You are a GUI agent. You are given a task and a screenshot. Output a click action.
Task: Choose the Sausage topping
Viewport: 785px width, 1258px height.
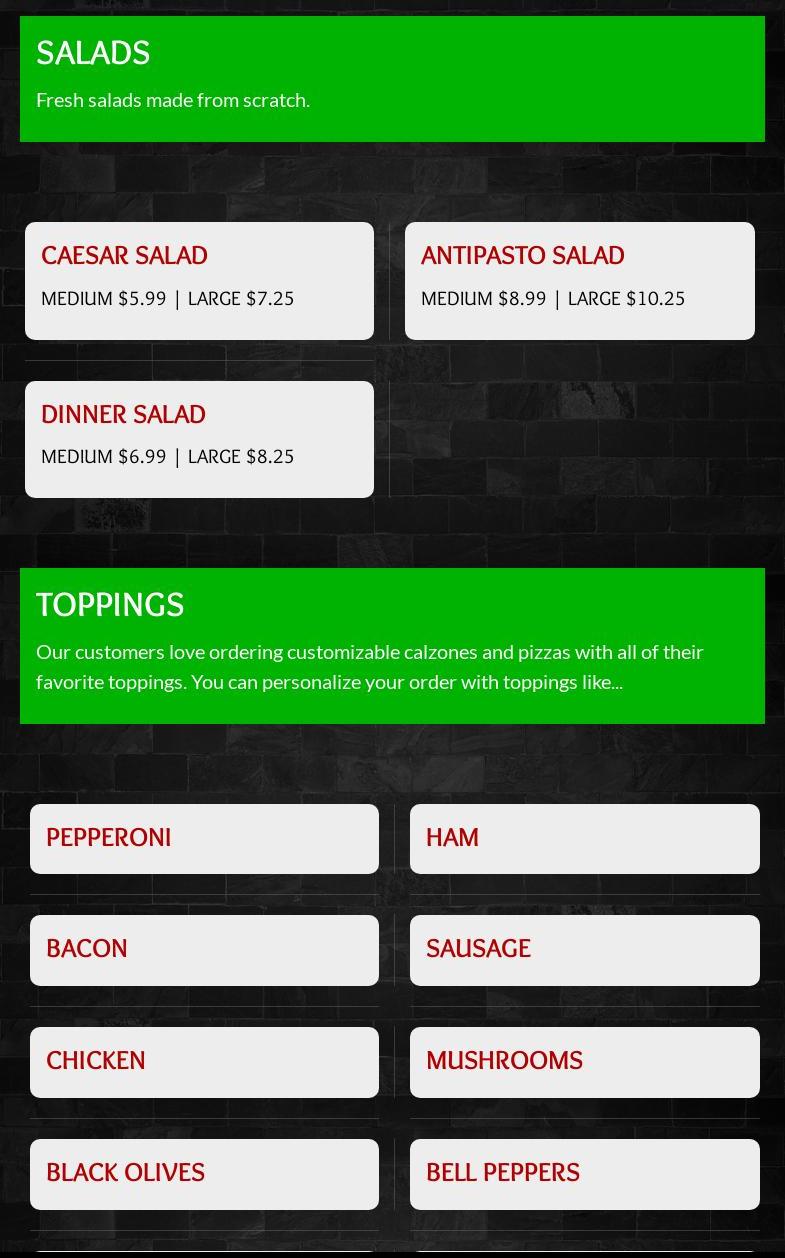(x=584, y=949)
